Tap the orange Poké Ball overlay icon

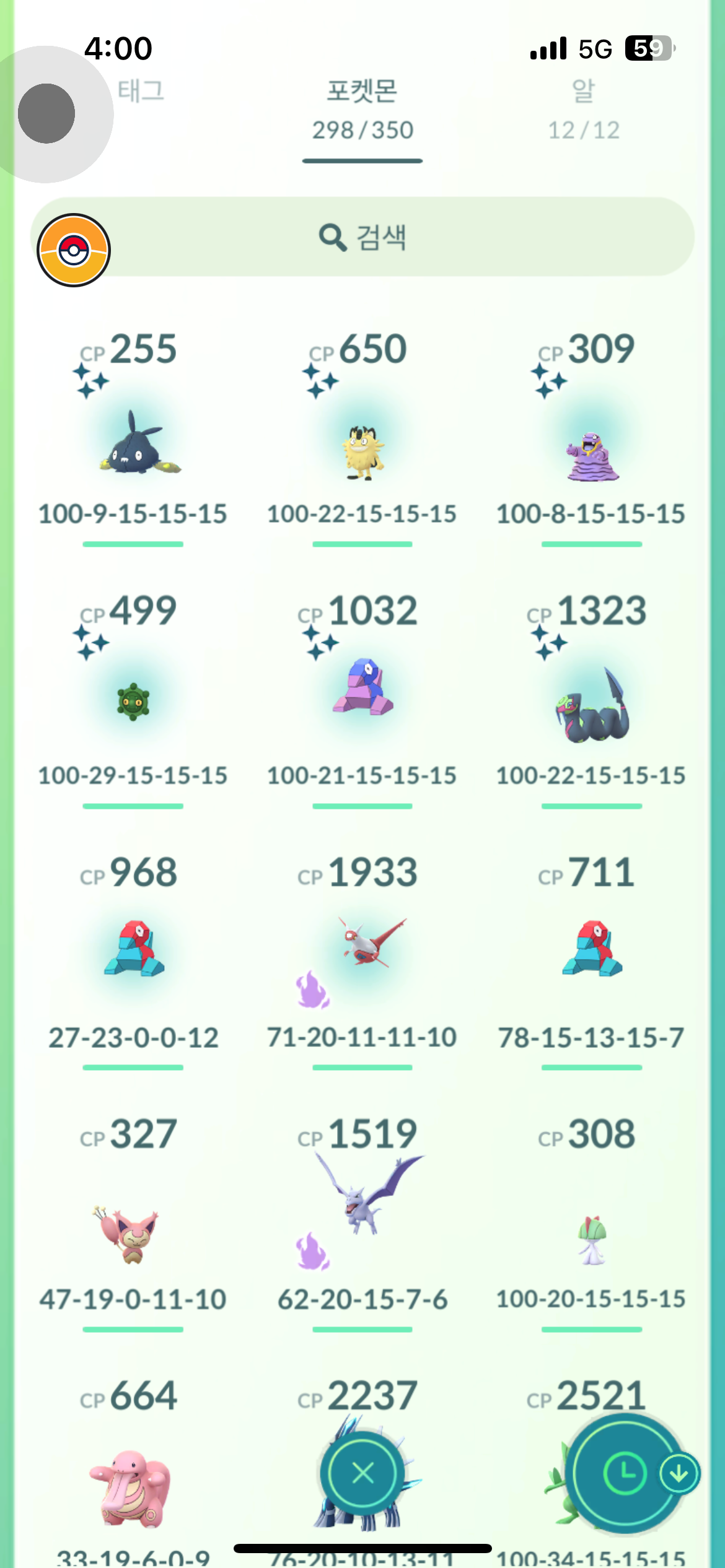[74, 250]
